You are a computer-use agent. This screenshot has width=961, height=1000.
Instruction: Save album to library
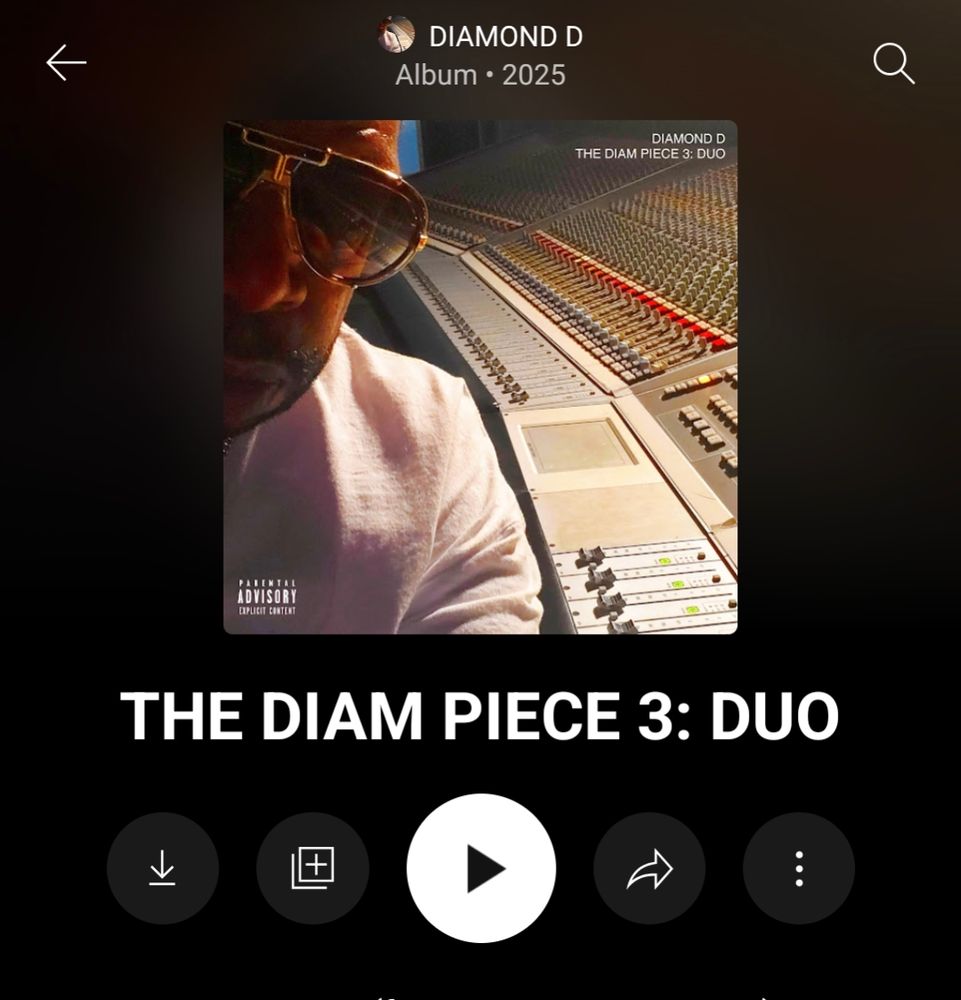coord(312,868)
